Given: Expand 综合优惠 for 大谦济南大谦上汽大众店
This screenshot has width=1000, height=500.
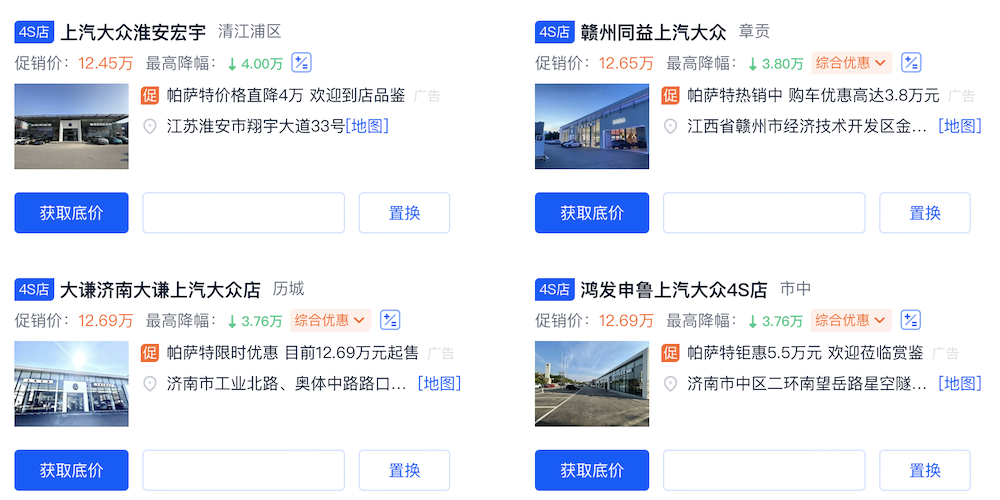Looking at the screenshot, I should 331,321.
